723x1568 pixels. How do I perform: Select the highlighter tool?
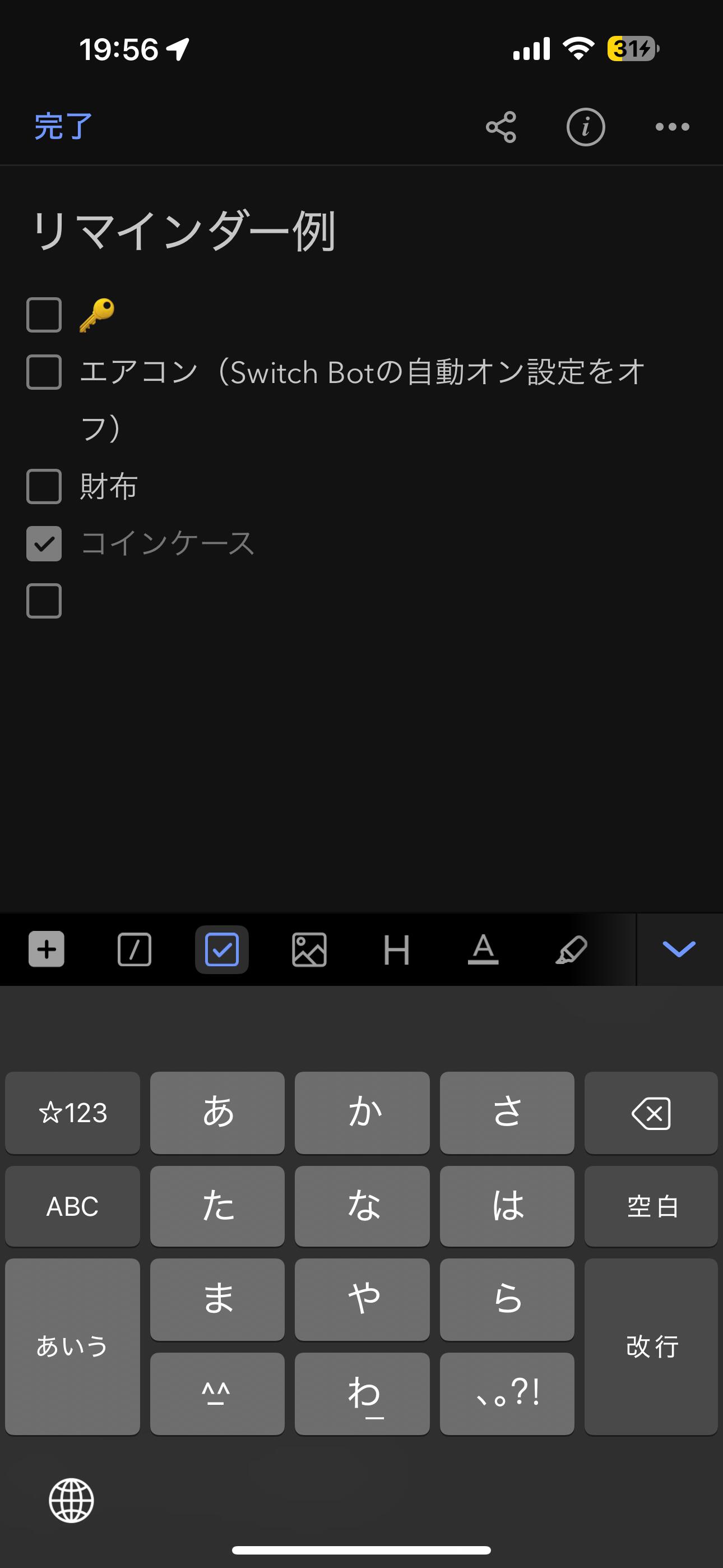point(571,949)
